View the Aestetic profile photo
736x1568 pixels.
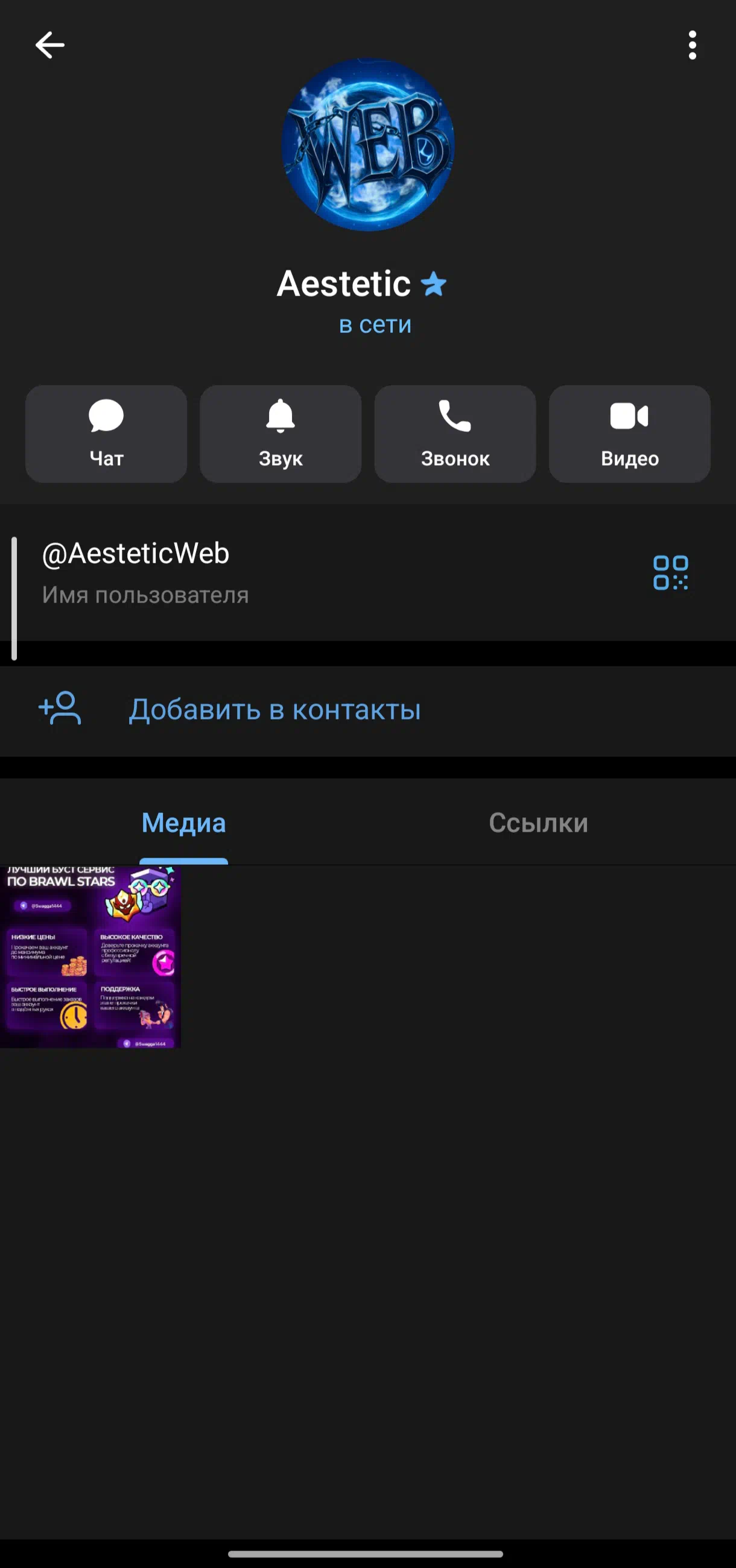point(367,145)
